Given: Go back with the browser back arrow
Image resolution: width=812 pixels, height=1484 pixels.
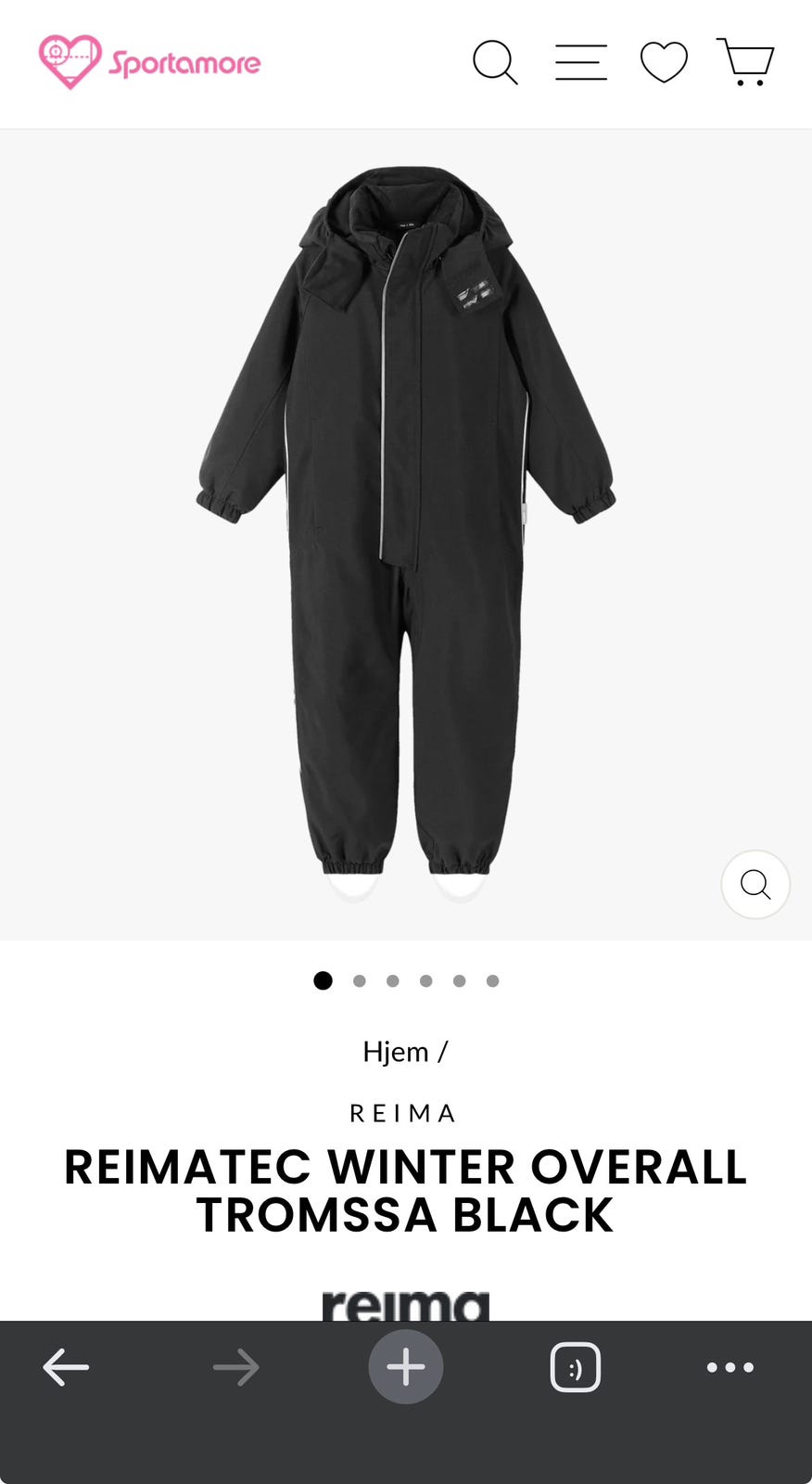Looking at the screenshot, I should 67,1367.
